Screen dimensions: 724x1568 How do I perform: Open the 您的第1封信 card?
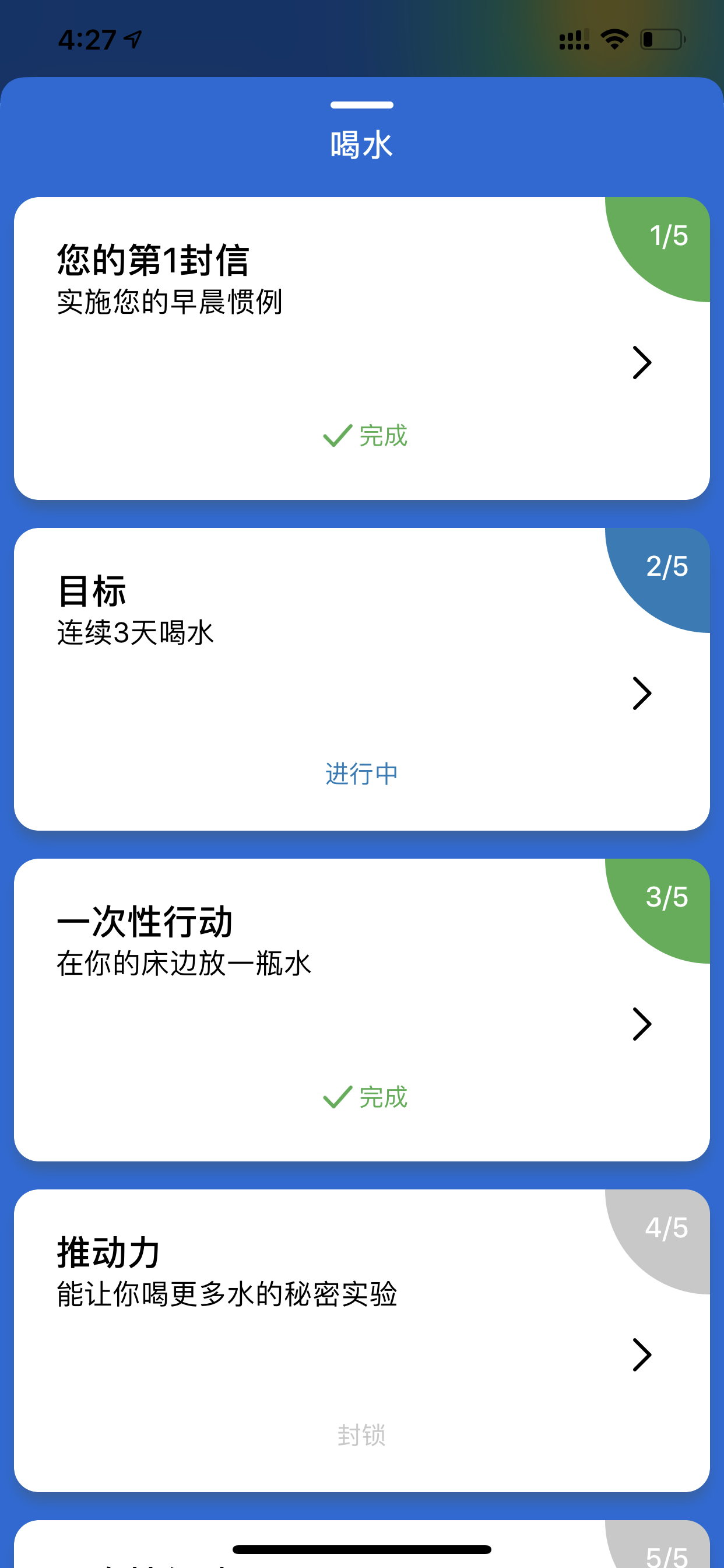click(361, 348)
